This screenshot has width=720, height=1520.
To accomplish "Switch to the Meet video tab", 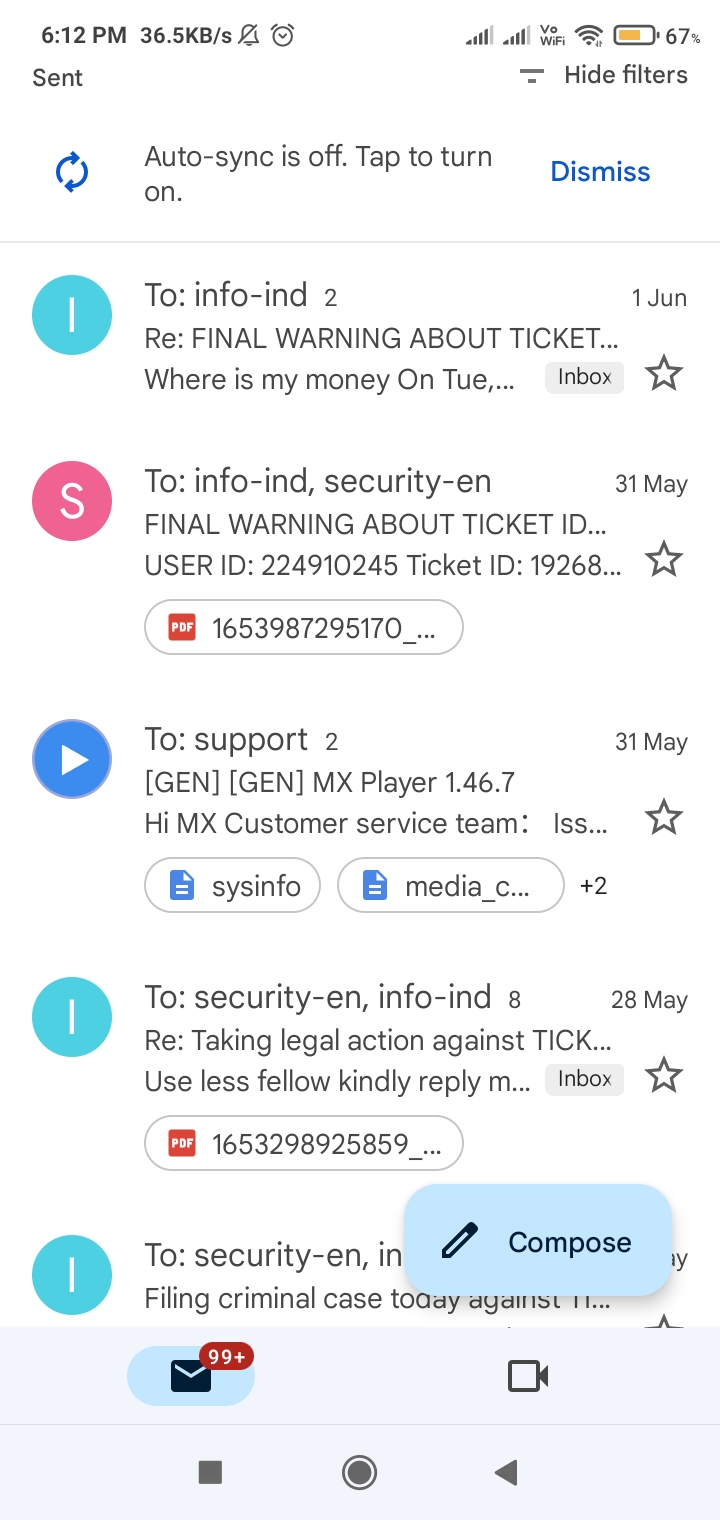I will pos(528,1377).
